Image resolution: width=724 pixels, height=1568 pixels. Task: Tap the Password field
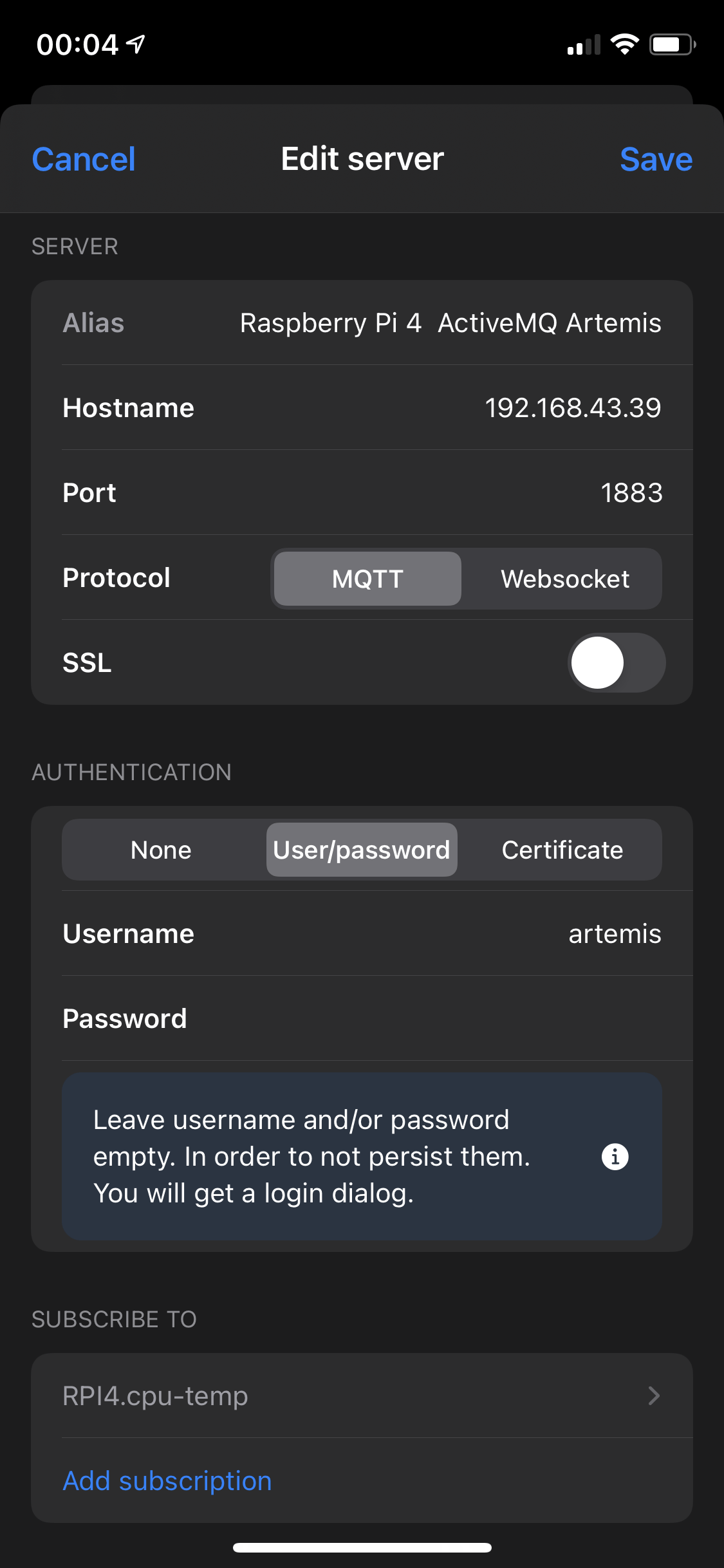[x=362, y=1018]
